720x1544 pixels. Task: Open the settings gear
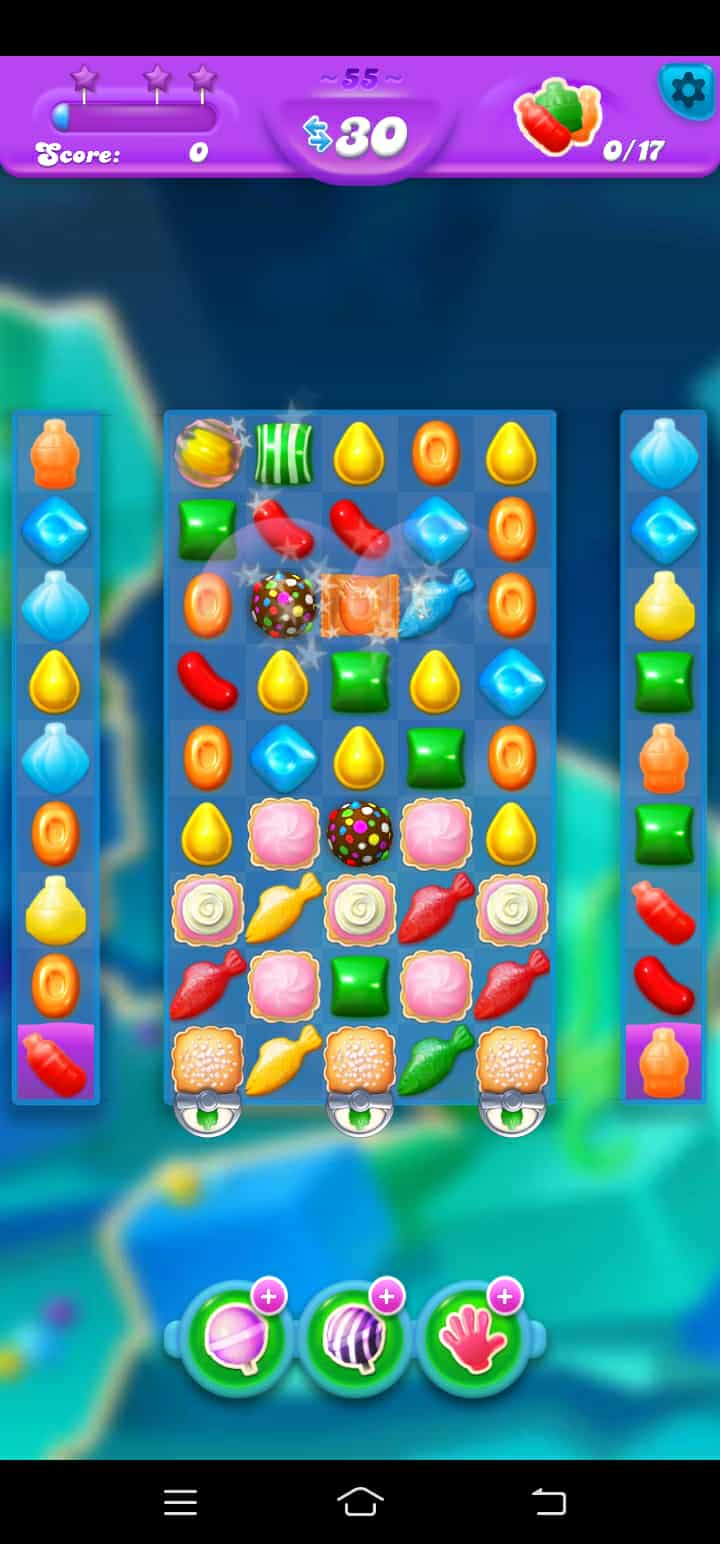pos(687,91)
